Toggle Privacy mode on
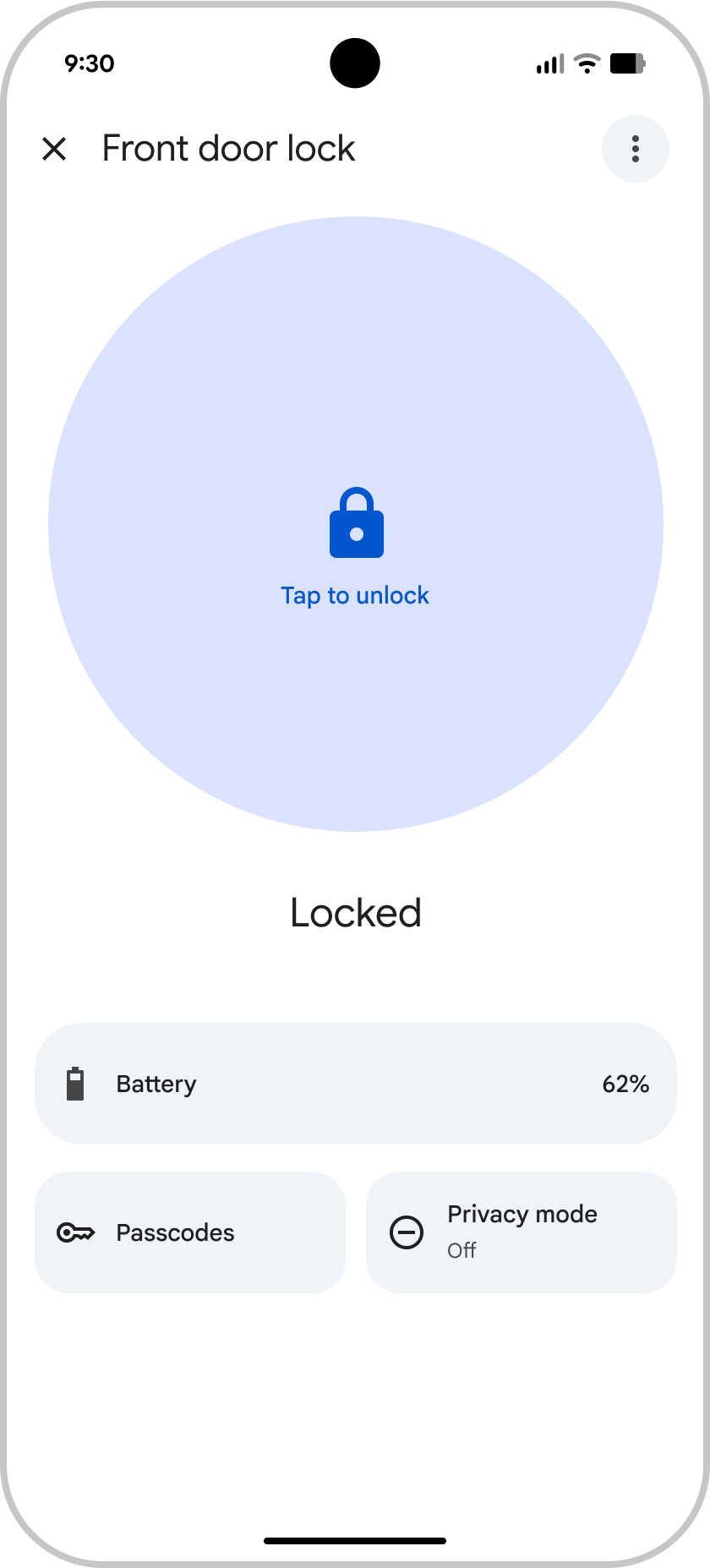This screenshot has width=710, height=1568. click(521, 1232)
